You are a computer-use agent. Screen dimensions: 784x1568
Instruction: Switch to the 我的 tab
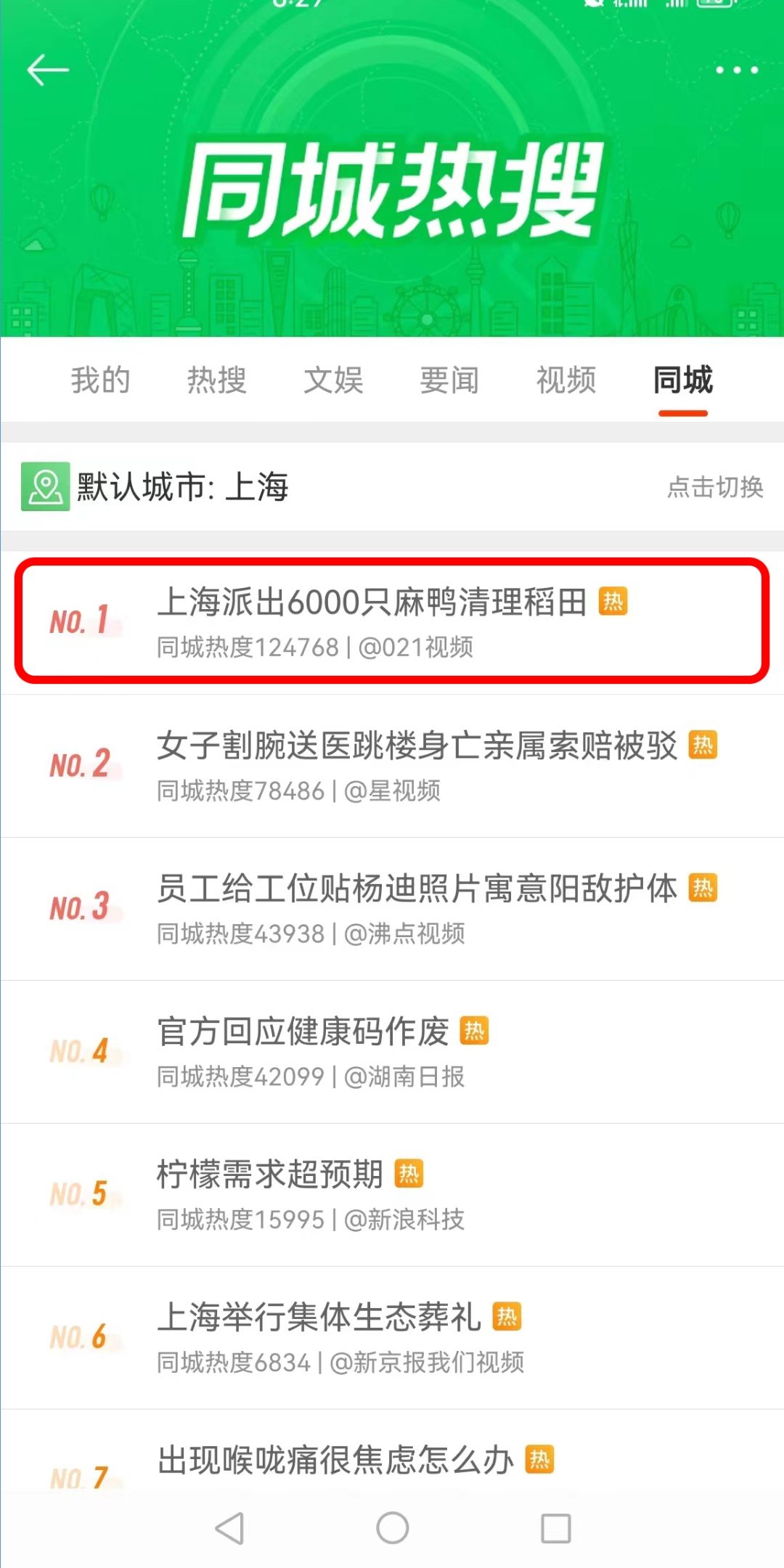point(100,380)
